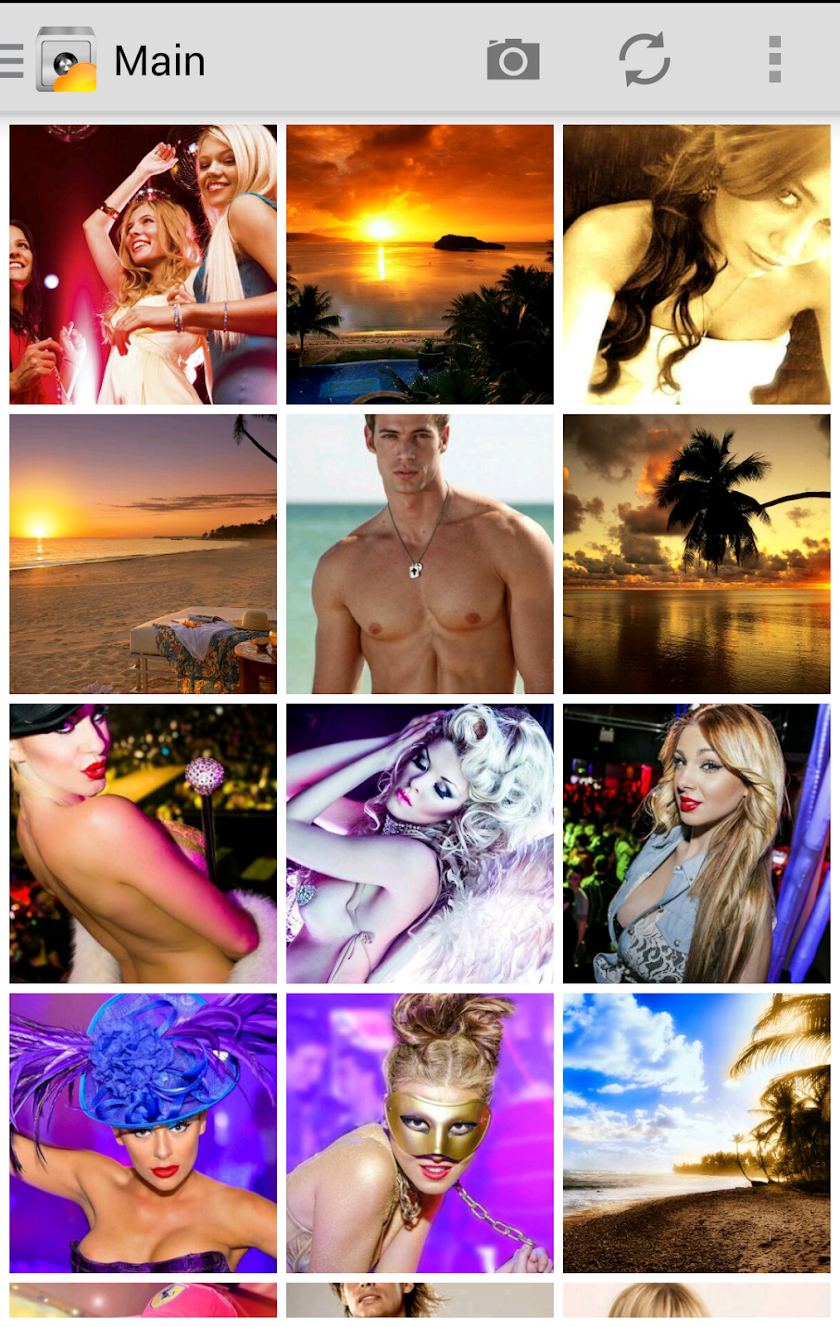Screen dimensions: 840x1327
Task: View the woman in blue feathered hat
Action: tap(143, 1132)
